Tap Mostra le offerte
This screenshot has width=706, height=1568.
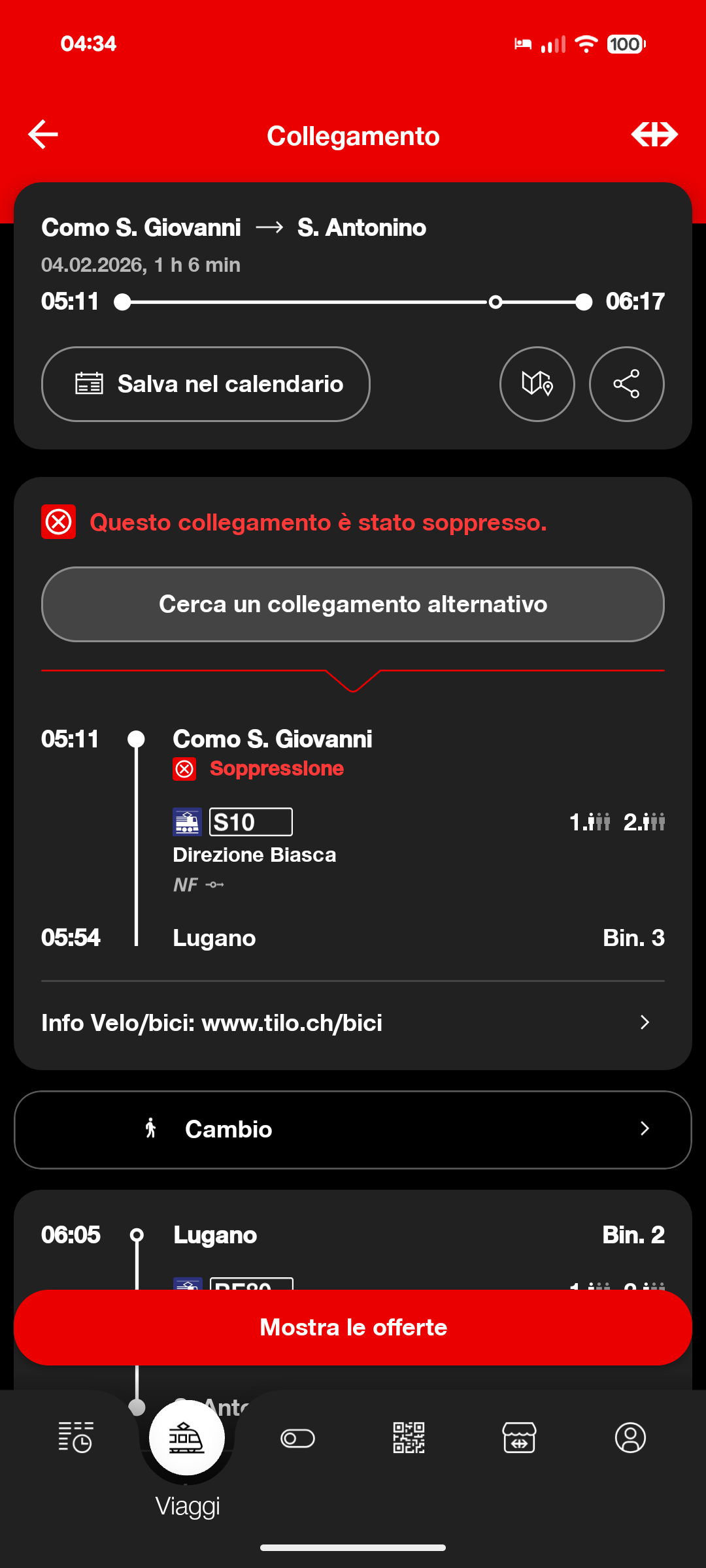coord(353,1328)
